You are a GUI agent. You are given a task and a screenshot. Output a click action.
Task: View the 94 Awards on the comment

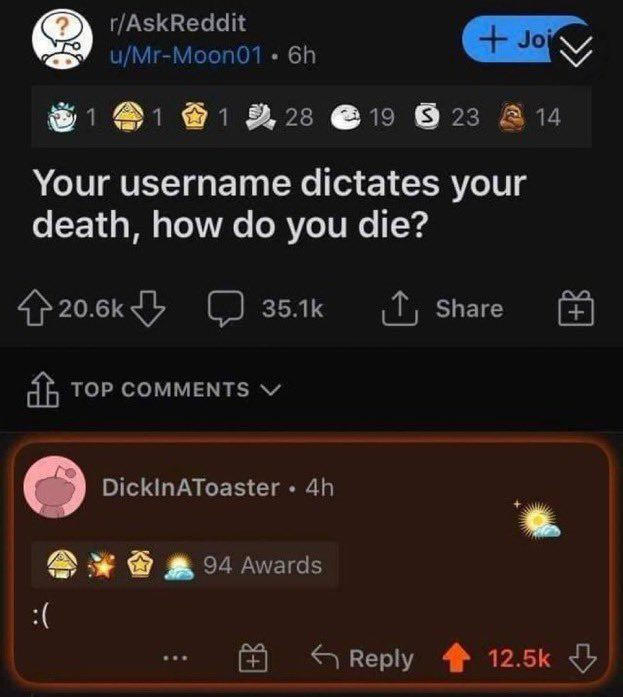(263, 565)
